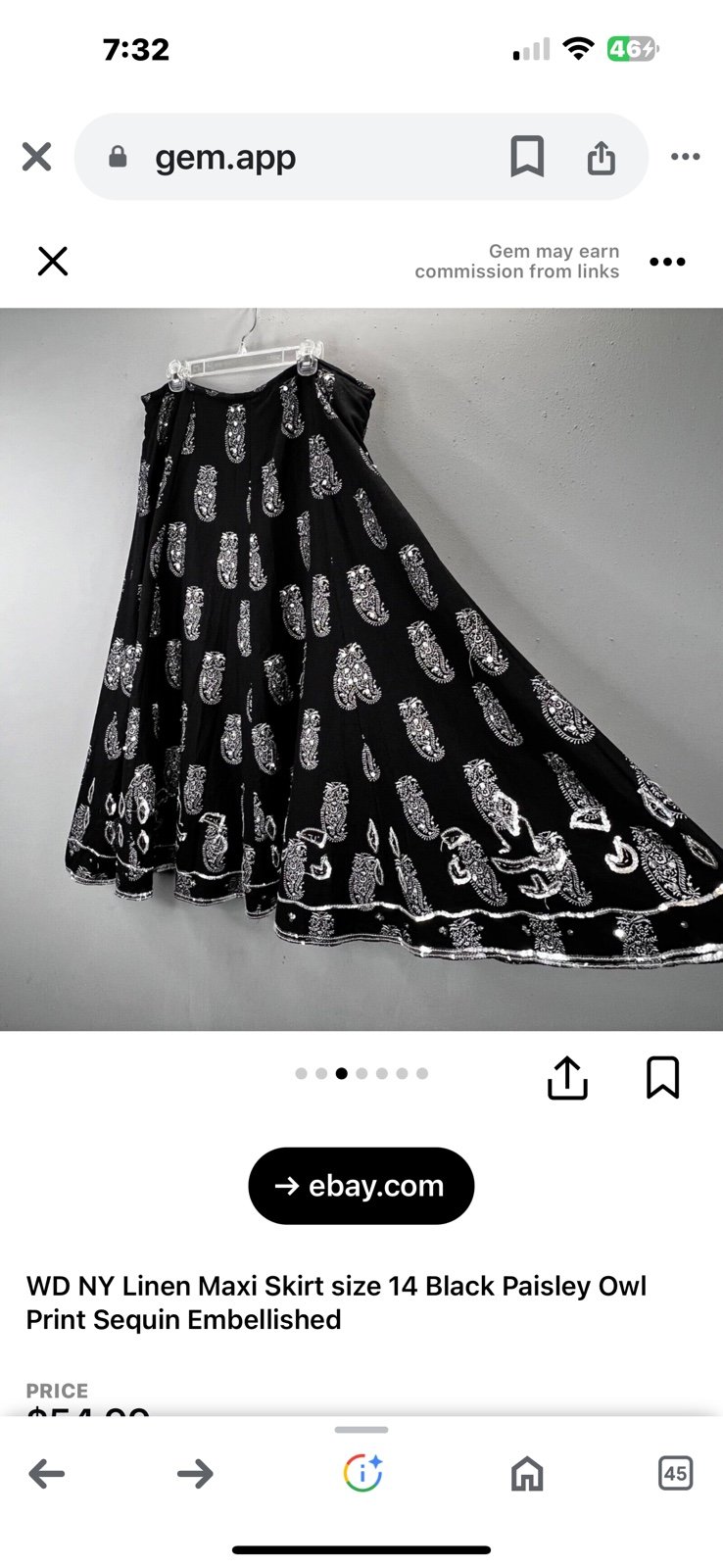Screen dimensions: 723x1568
Task: Open the skirt photo full view
Action: [x=361, y=669]
